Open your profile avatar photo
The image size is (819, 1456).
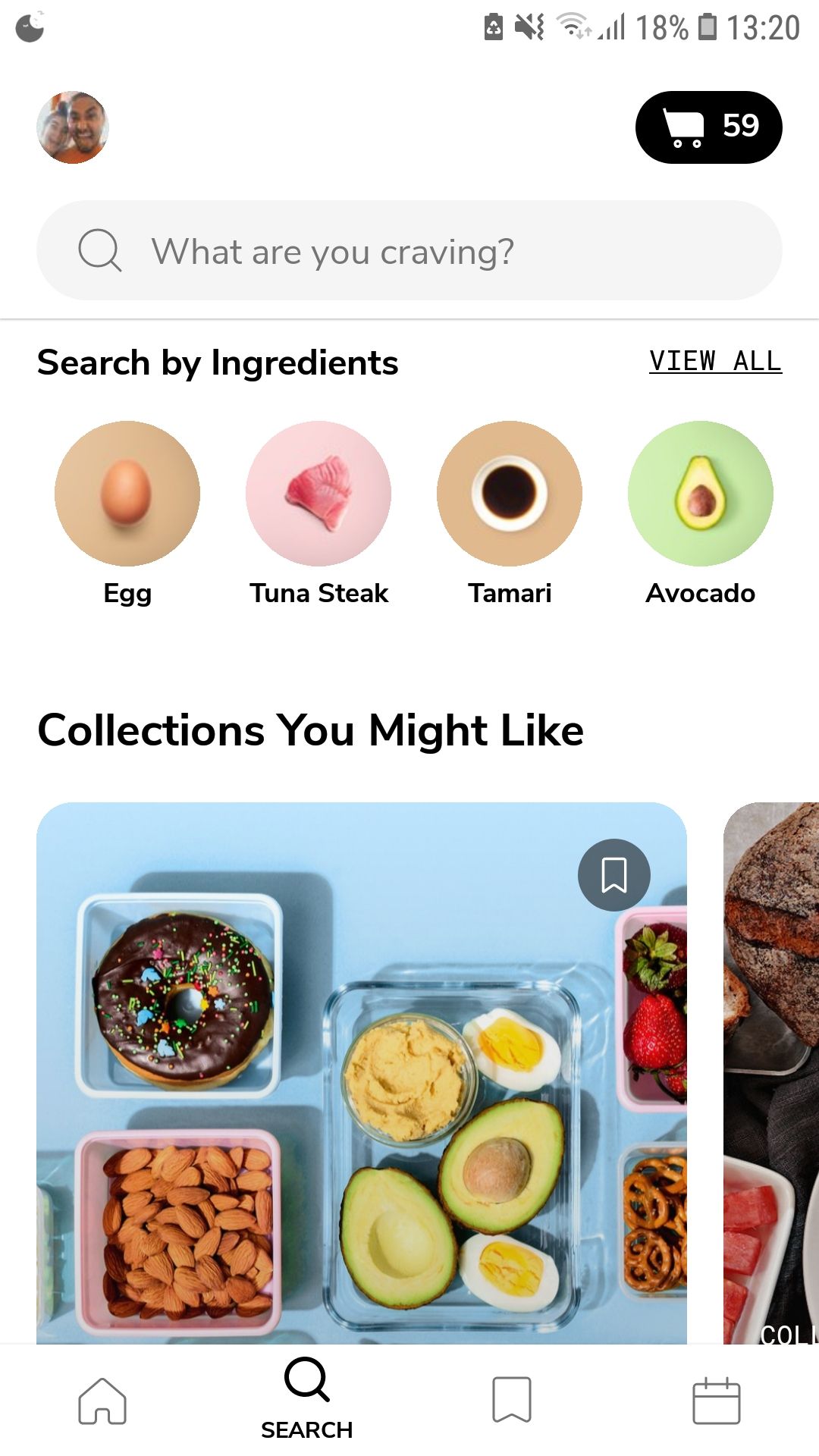tap(72, 126)
